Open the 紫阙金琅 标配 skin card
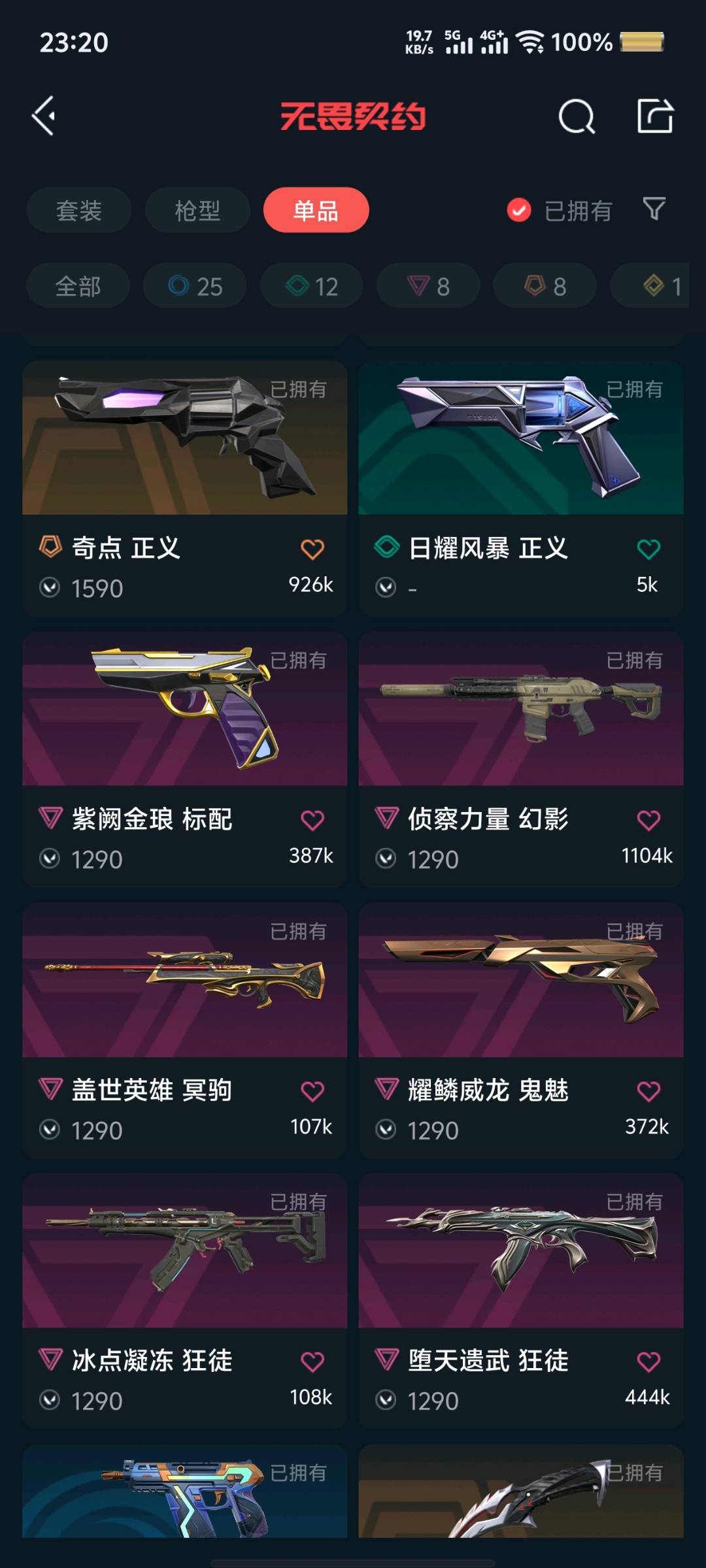The width and height of the screenshot is (706, 1568). [x=184, y=725]
